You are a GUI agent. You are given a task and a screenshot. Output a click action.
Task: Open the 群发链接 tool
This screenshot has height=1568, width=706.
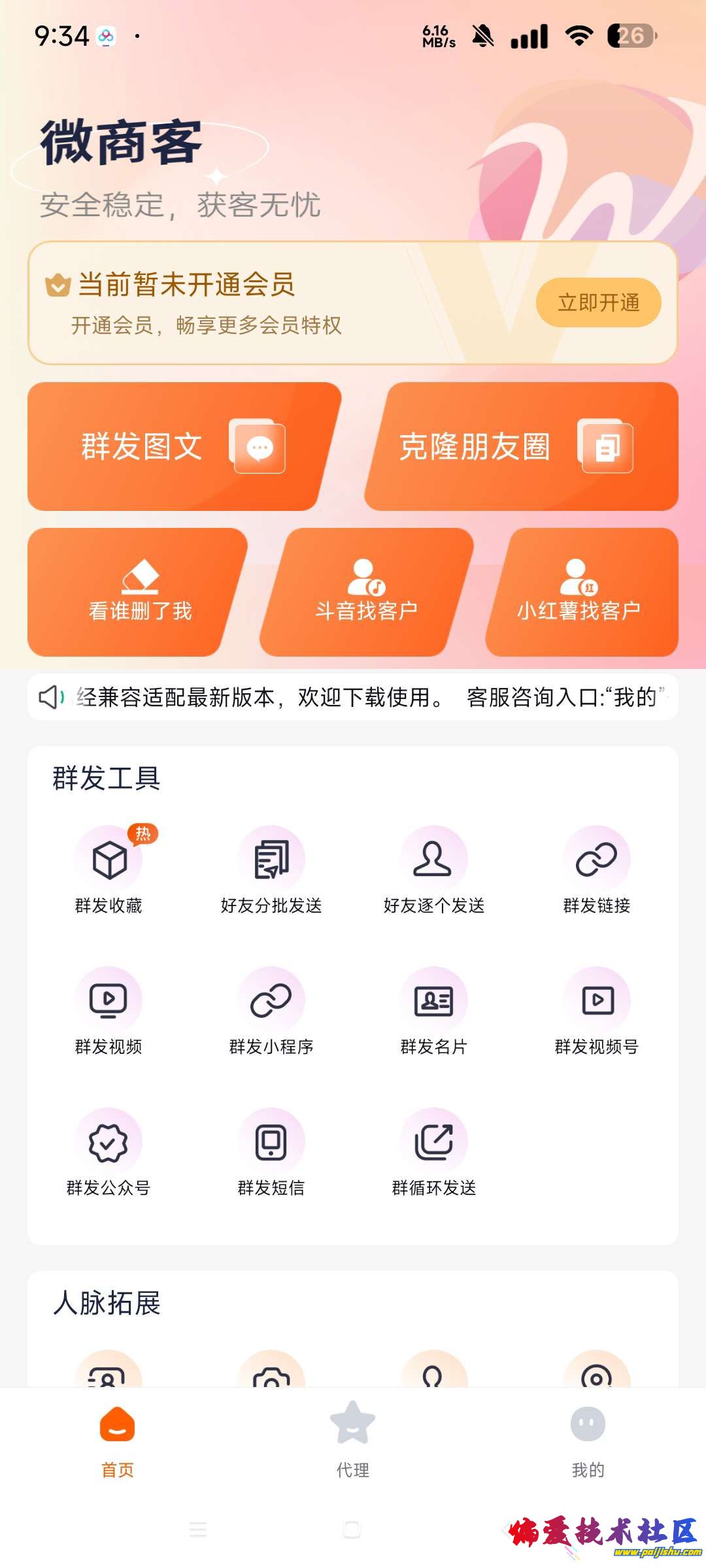[x=597, y=870]
